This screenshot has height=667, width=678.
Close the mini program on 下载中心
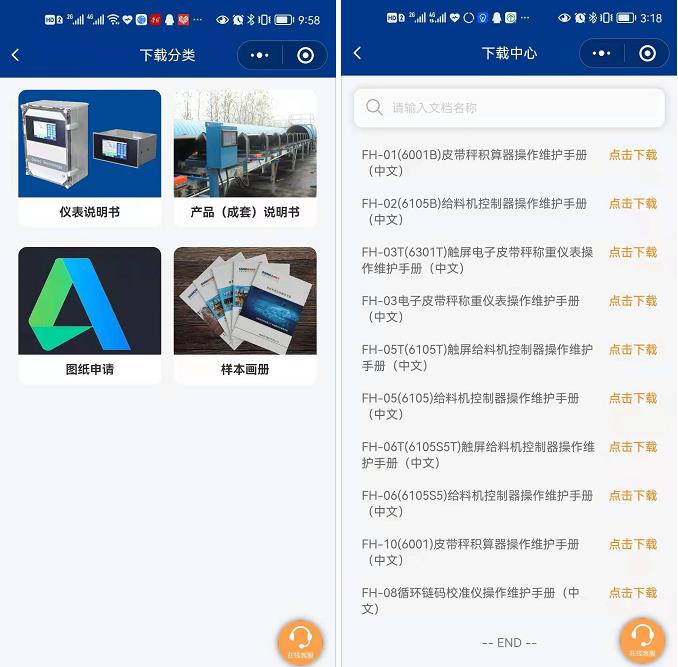click(647, 53)
